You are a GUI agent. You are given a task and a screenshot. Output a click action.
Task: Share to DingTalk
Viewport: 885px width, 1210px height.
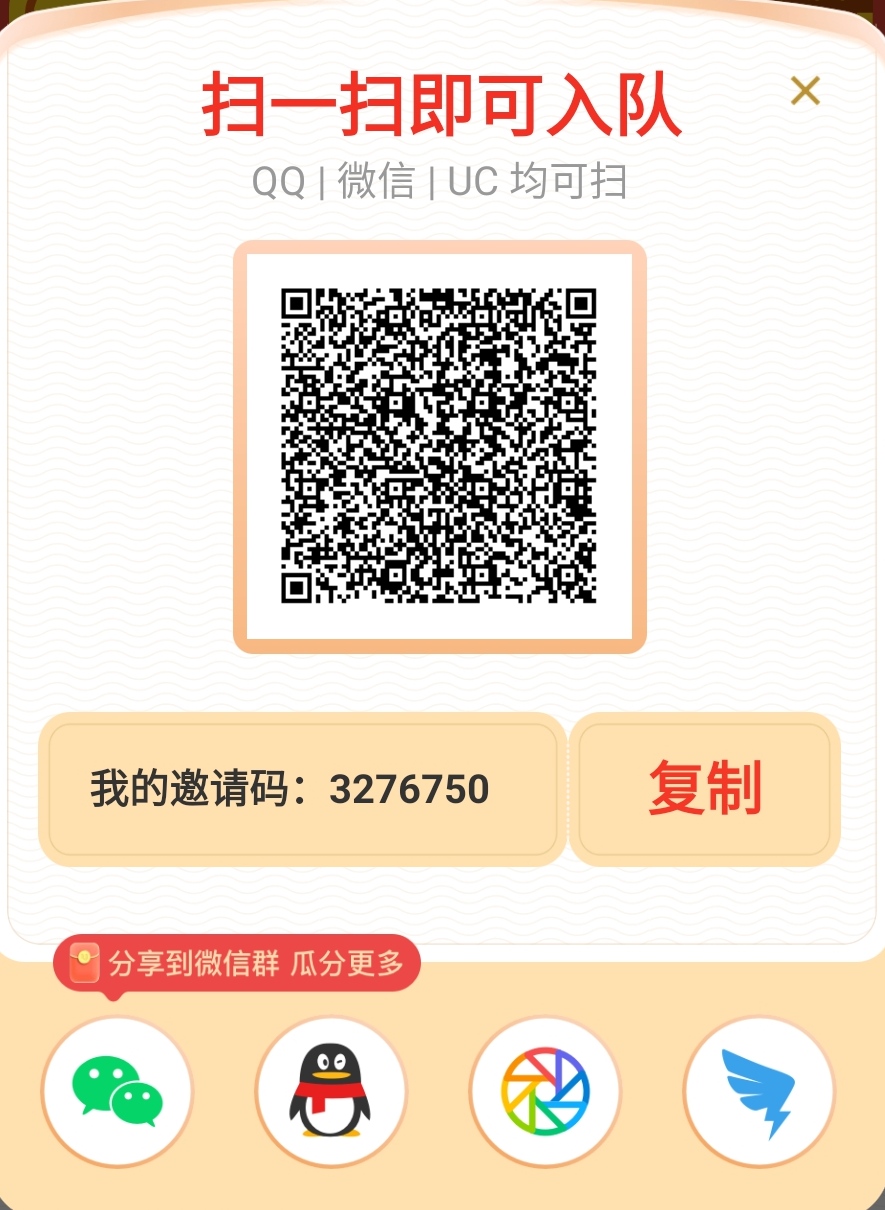click(758, 1091)
